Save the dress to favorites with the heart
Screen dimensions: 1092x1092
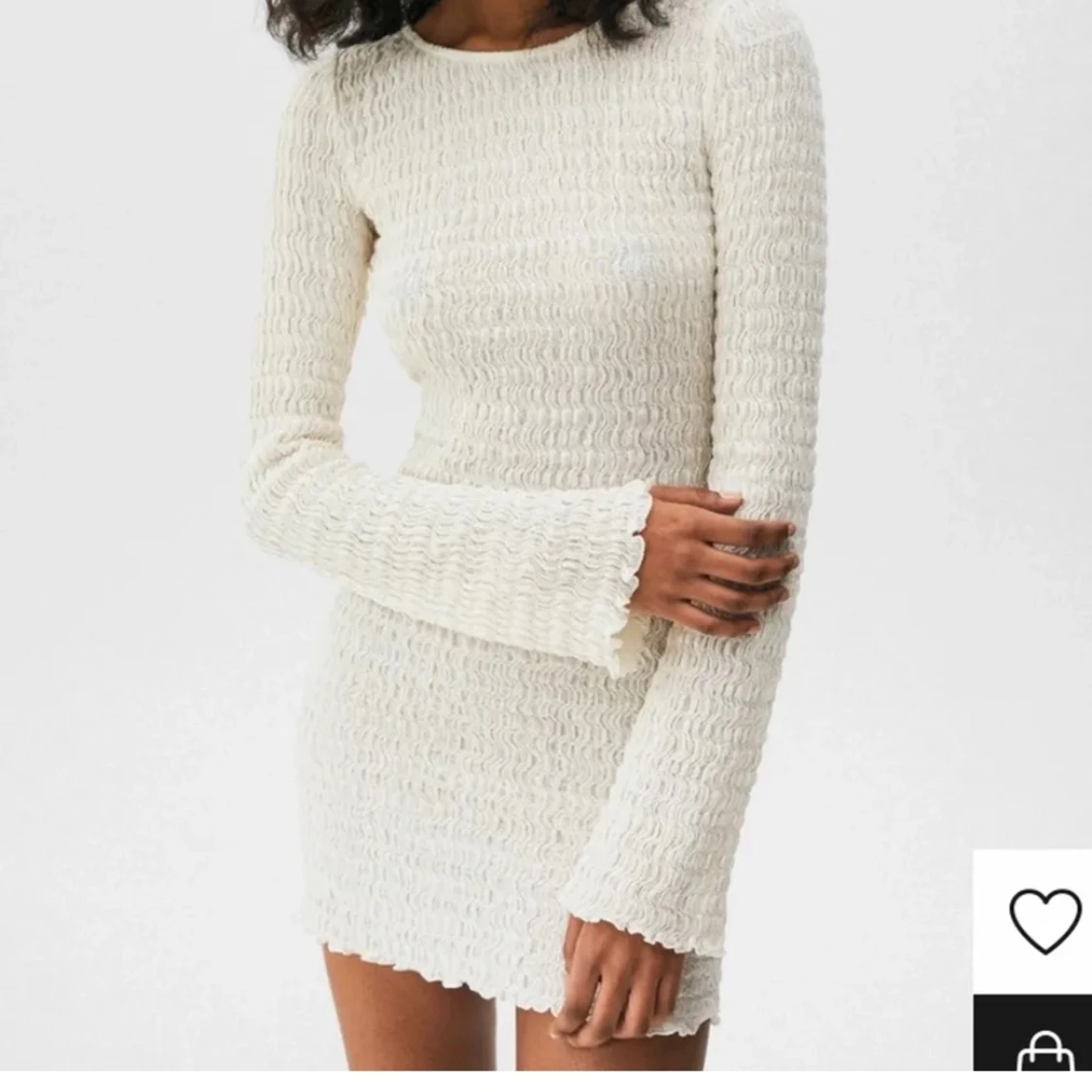pos(1044,918)
